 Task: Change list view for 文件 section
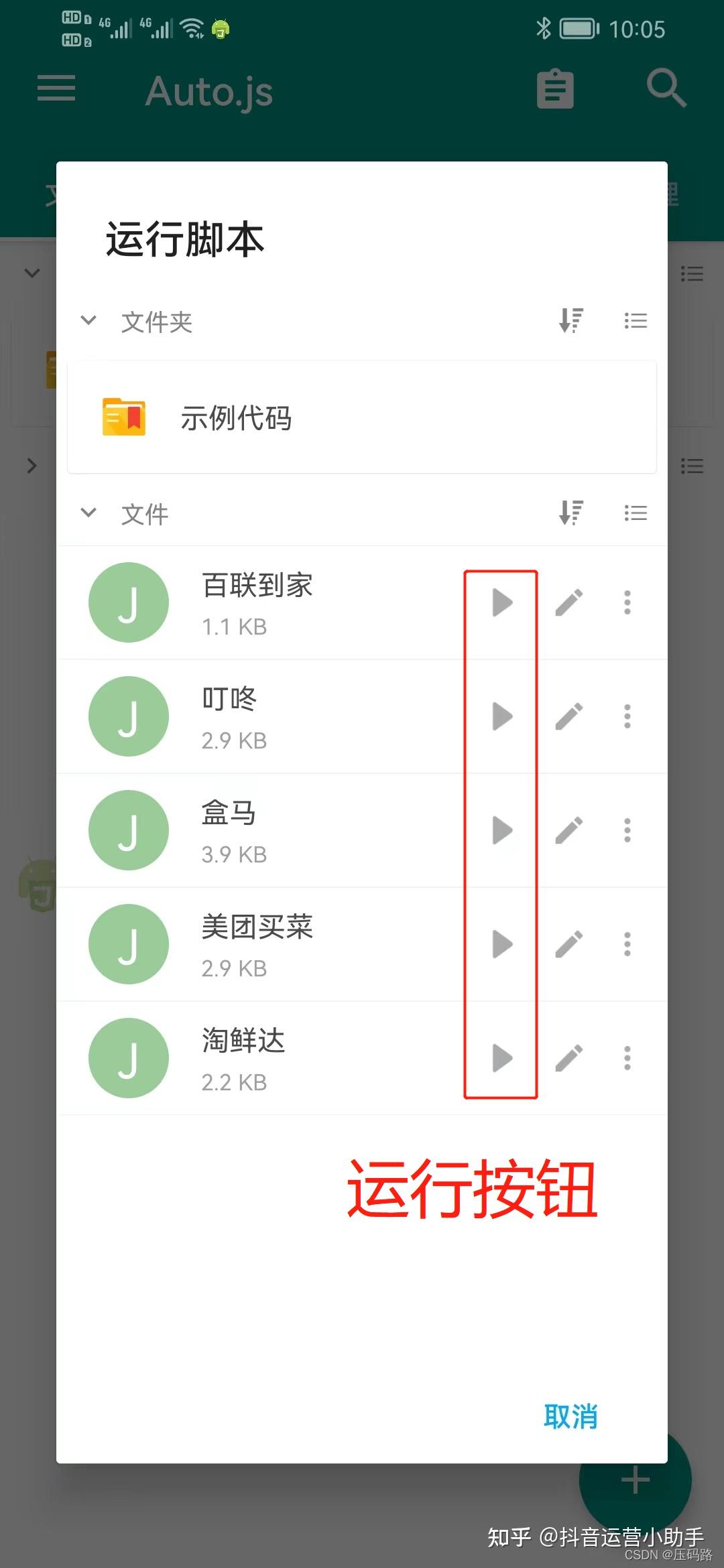(x=635, y=513)
